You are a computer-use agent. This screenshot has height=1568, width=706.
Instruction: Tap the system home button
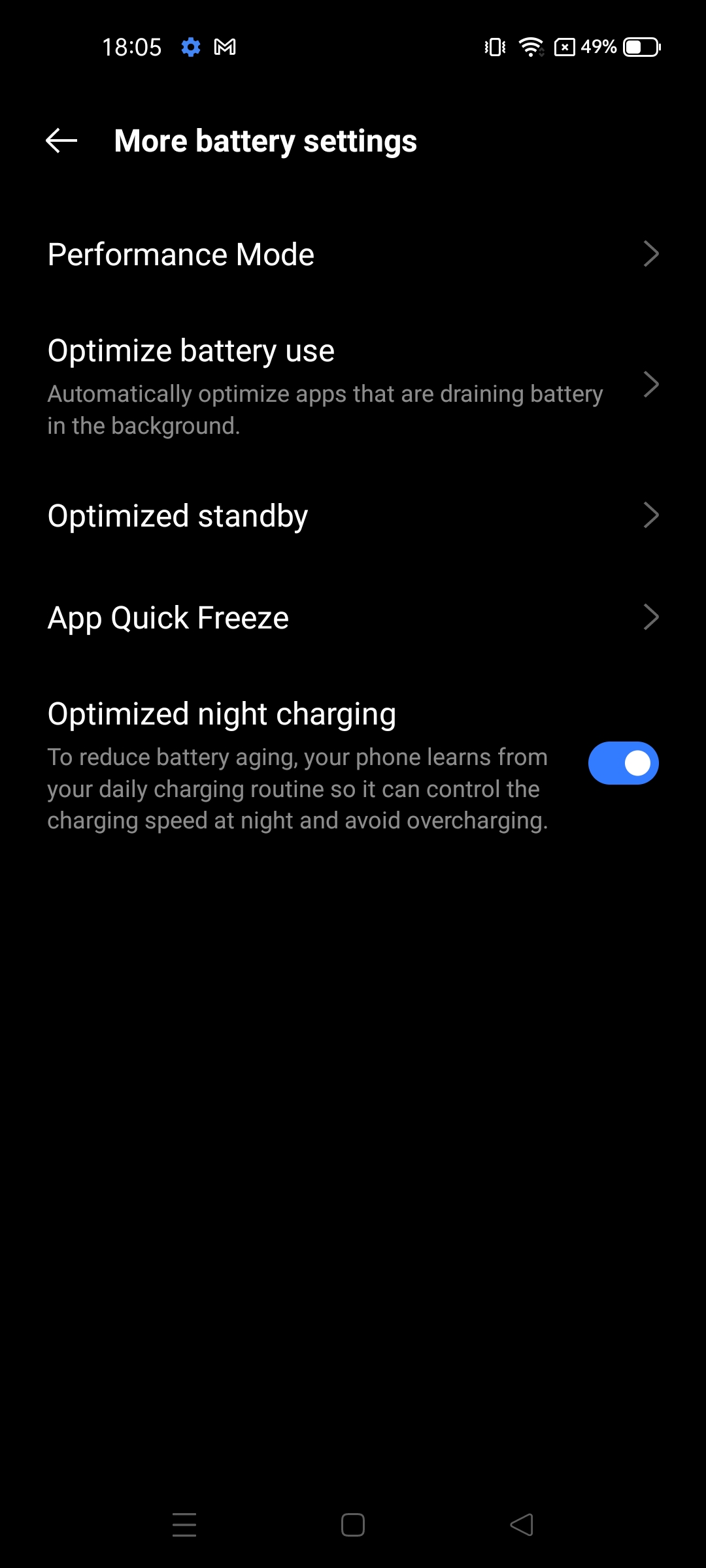point(353,1525)
